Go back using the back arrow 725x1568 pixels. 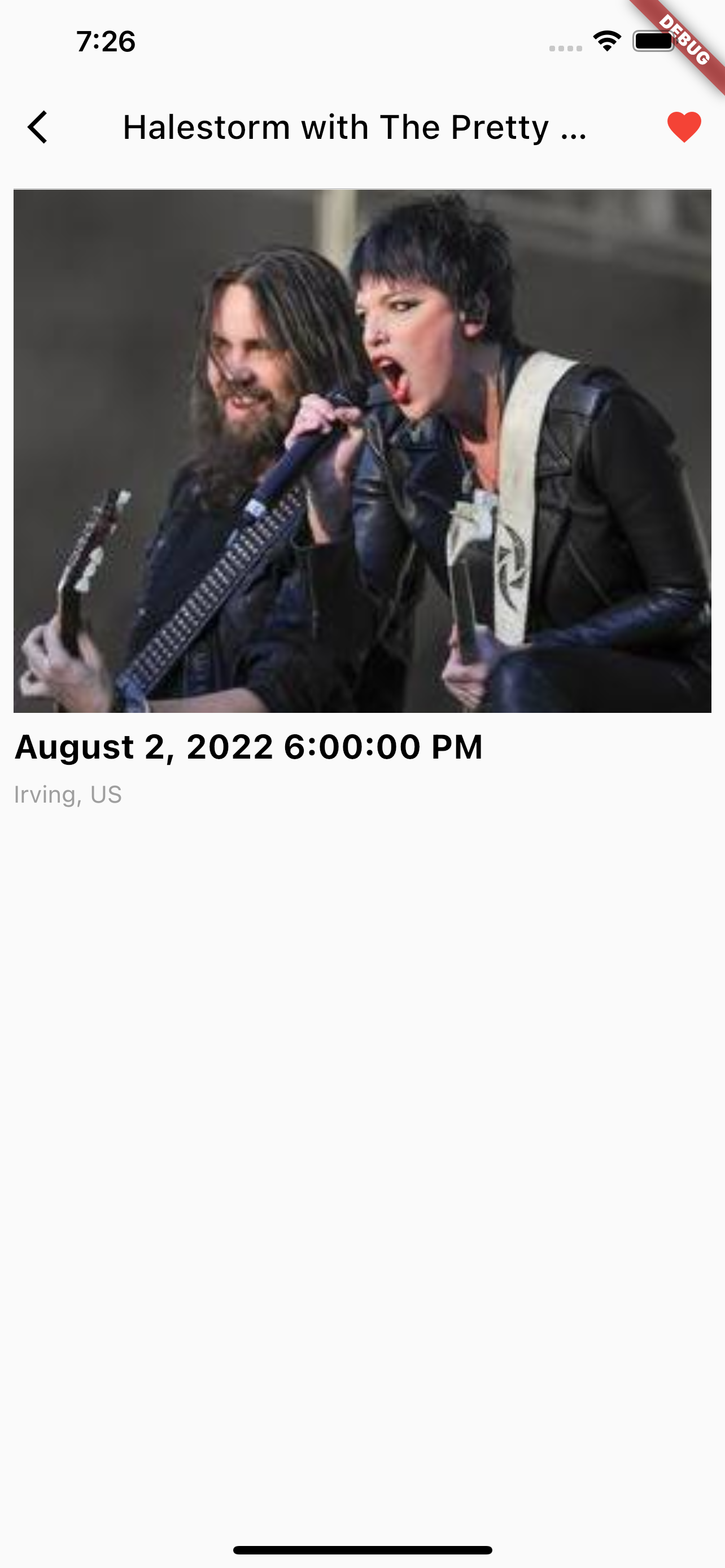point(38,127)
